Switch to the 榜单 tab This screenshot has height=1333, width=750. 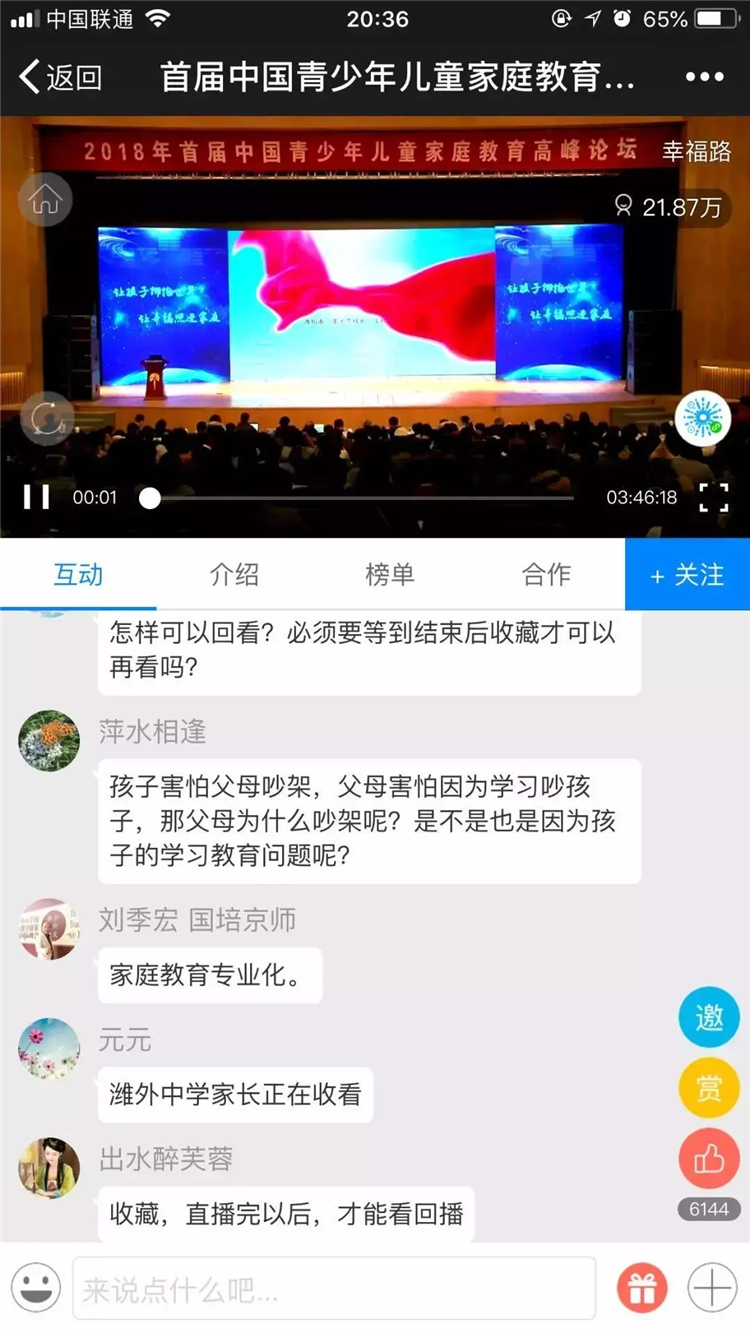390,575
